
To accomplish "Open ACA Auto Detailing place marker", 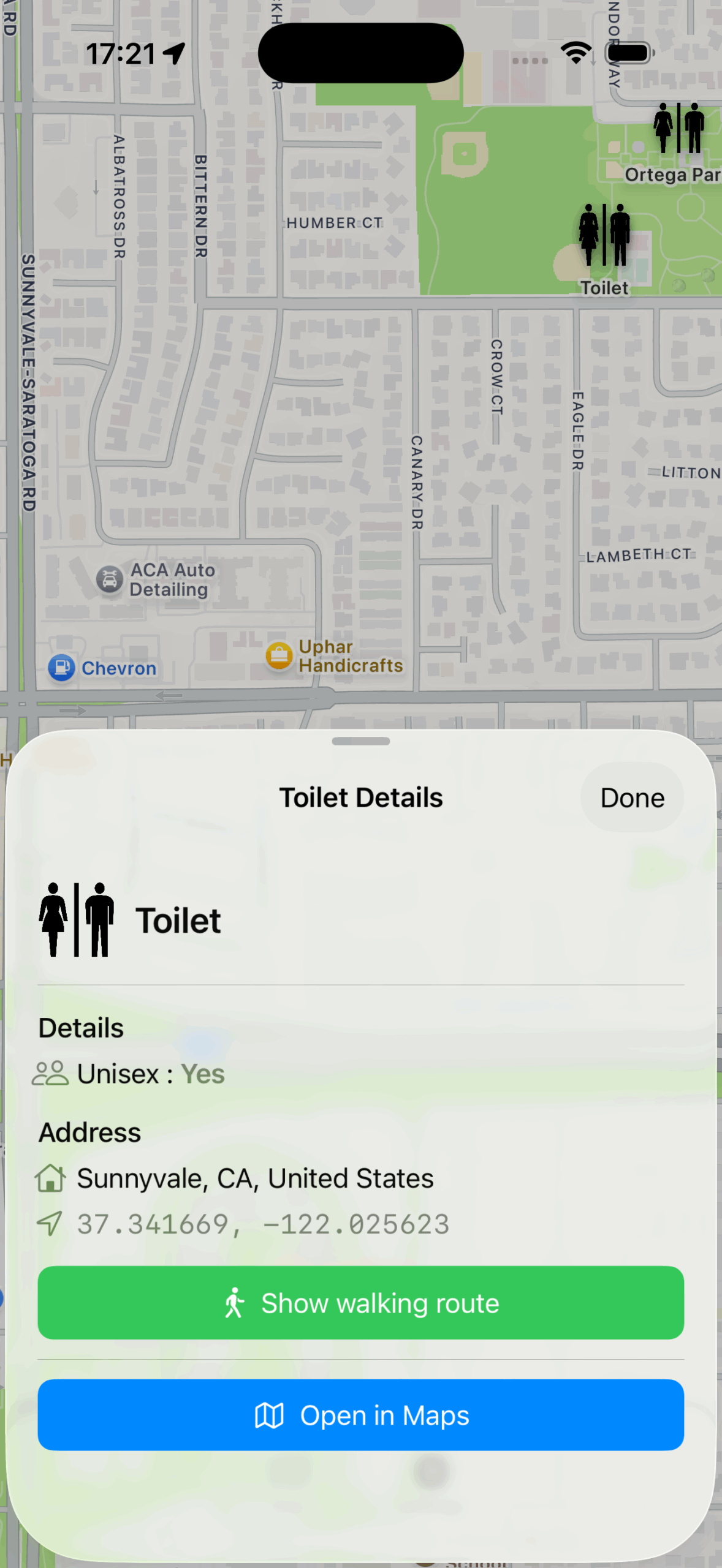I will coord(110,579).
